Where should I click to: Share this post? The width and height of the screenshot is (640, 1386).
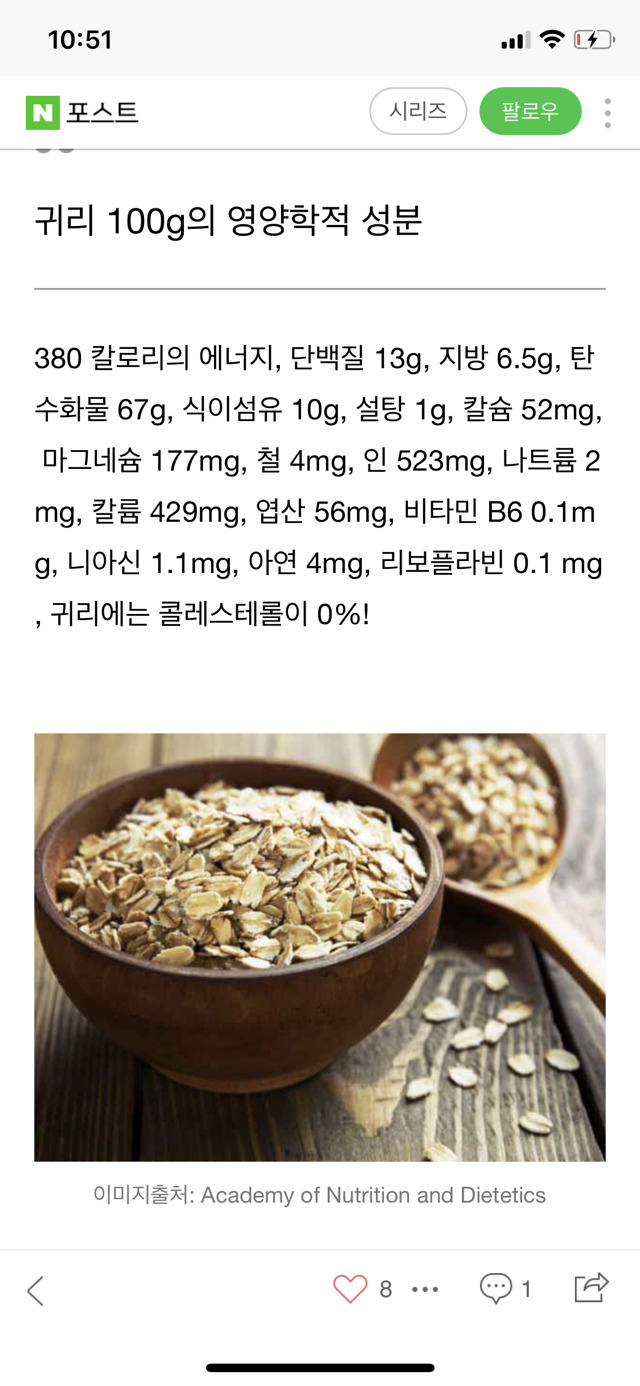(591, 1287)
